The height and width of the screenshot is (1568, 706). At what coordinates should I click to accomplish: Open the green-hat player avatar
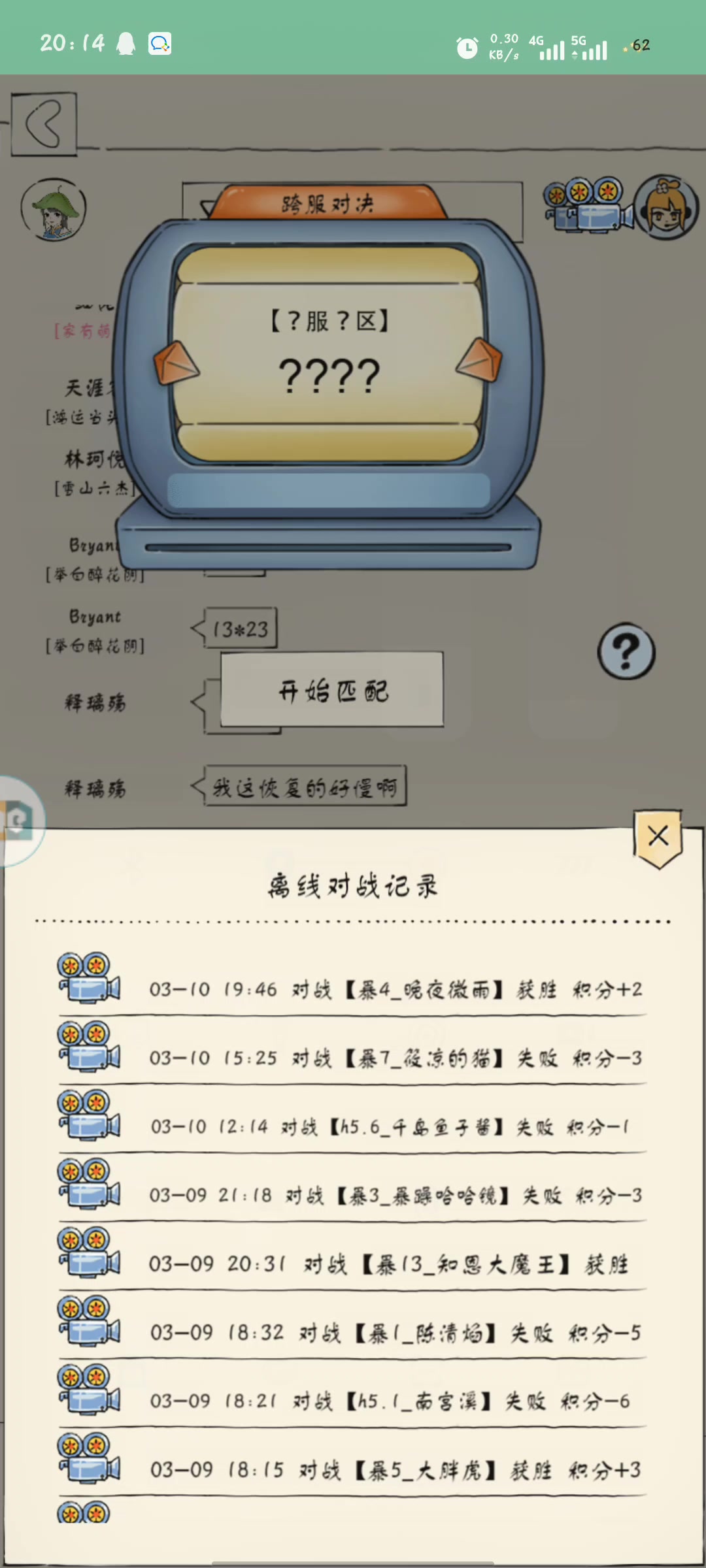pyautogui.click(x=54, y=210)
